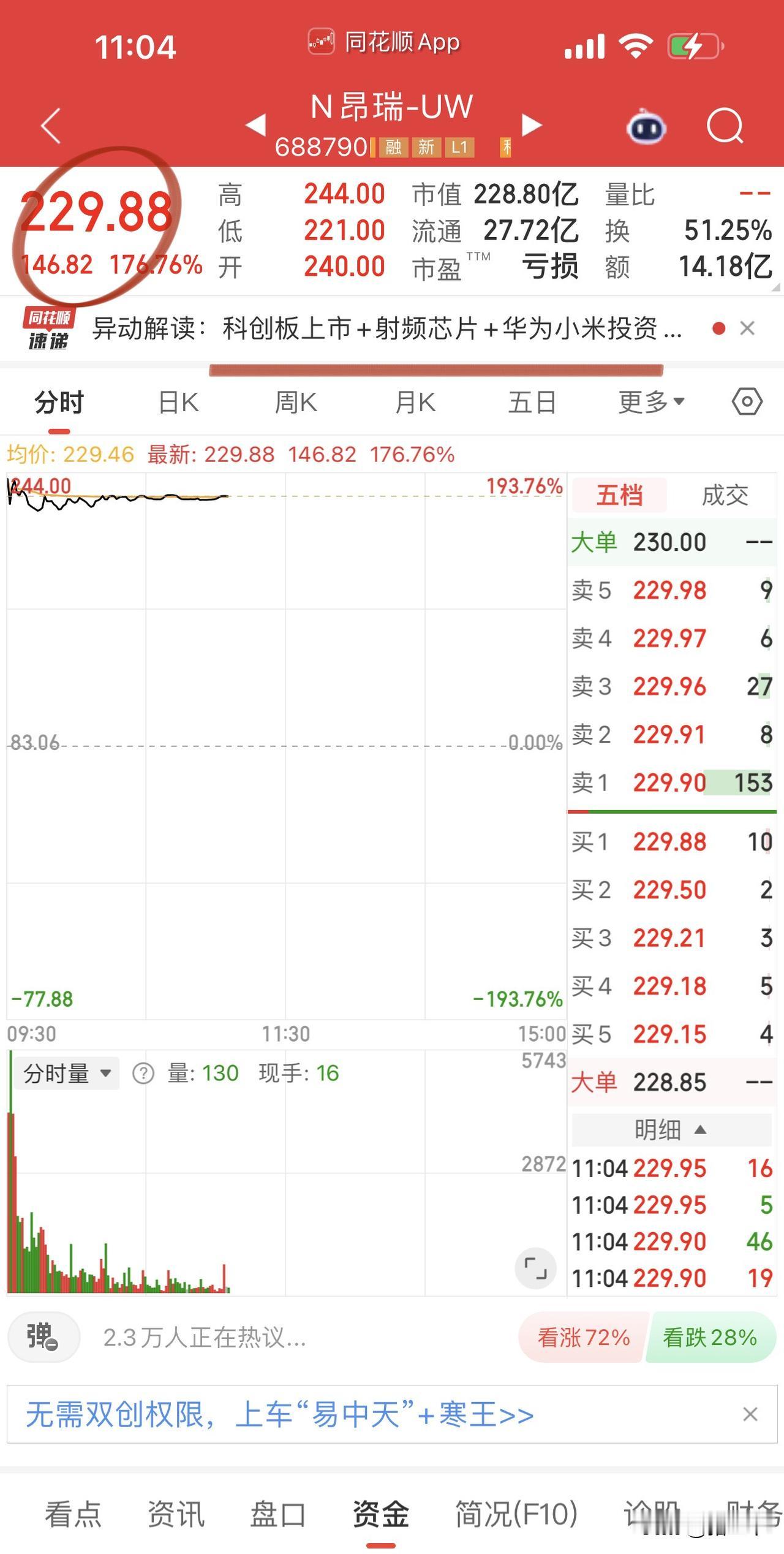Collapse the 明细 trade details section
The image size is (784, 1554).
(x=671, y=1129)
